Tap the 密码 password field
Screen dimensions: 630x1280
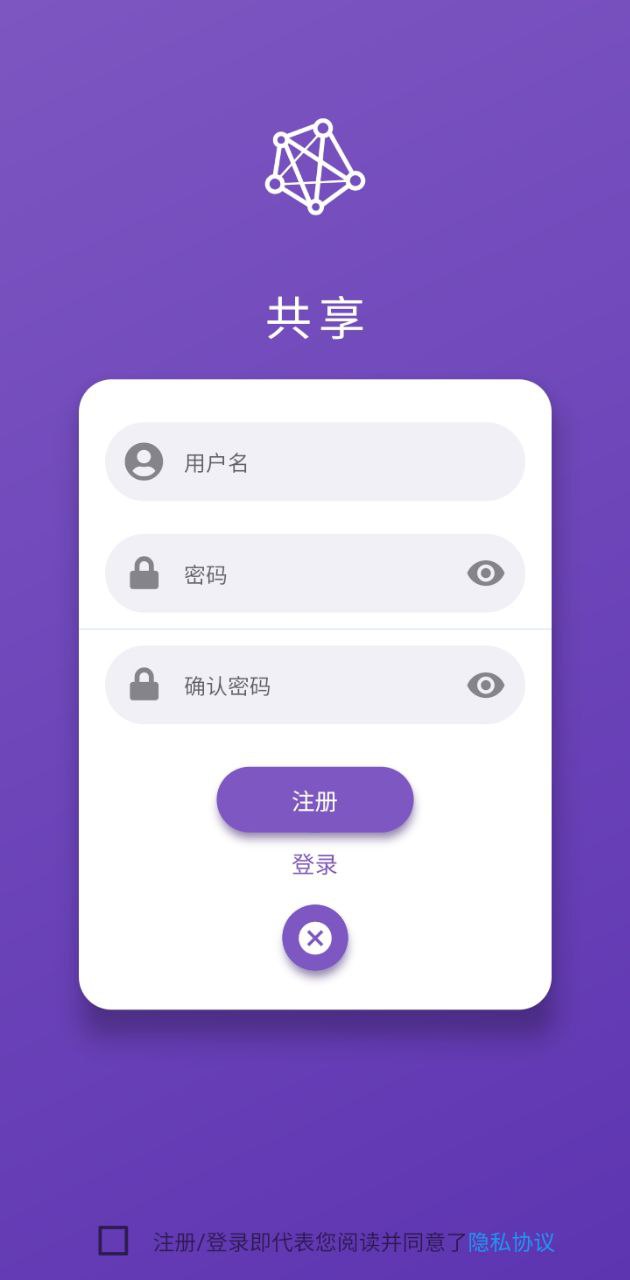pos(310,574)
